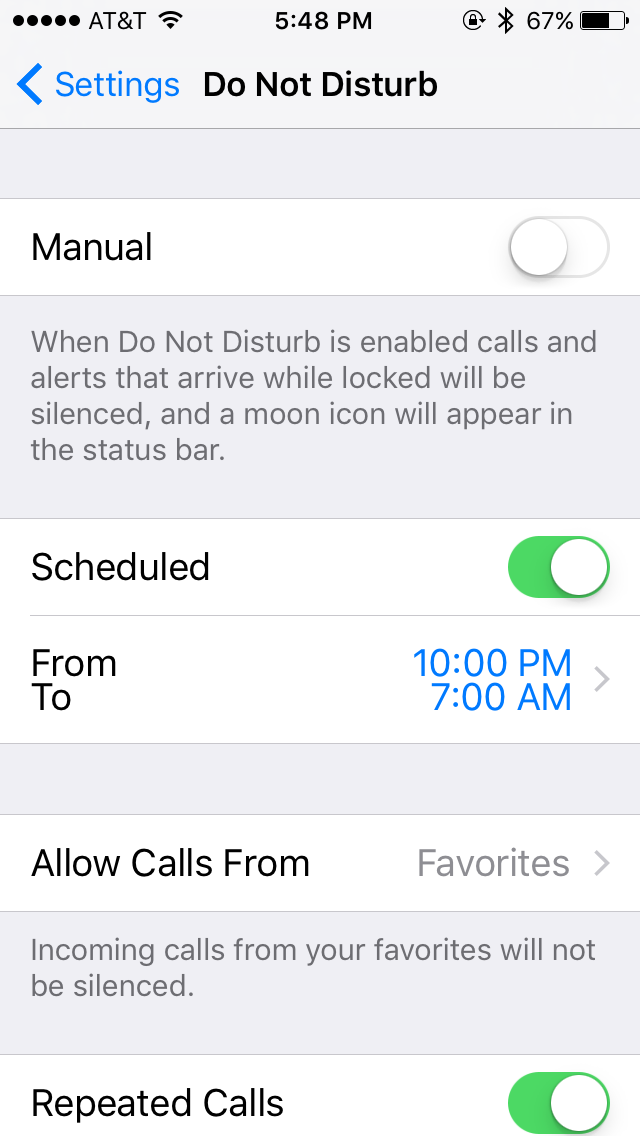640x1136 pixels.
Task: Turn off the Scheduled switch
Action: pos(559,567)
